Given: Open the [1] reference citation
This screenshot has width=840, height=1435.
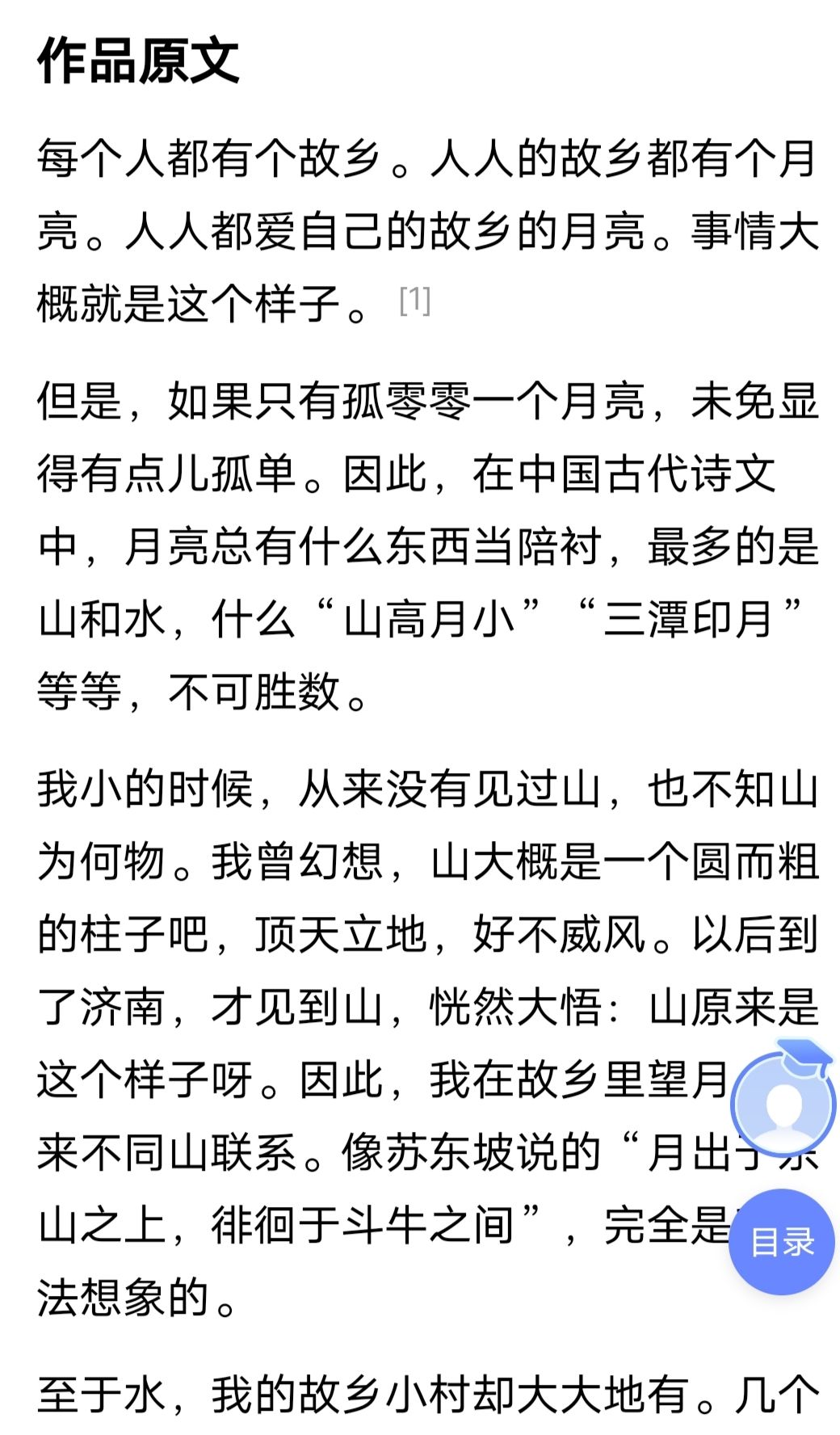Looking at the screenshot, I should 415,301.
